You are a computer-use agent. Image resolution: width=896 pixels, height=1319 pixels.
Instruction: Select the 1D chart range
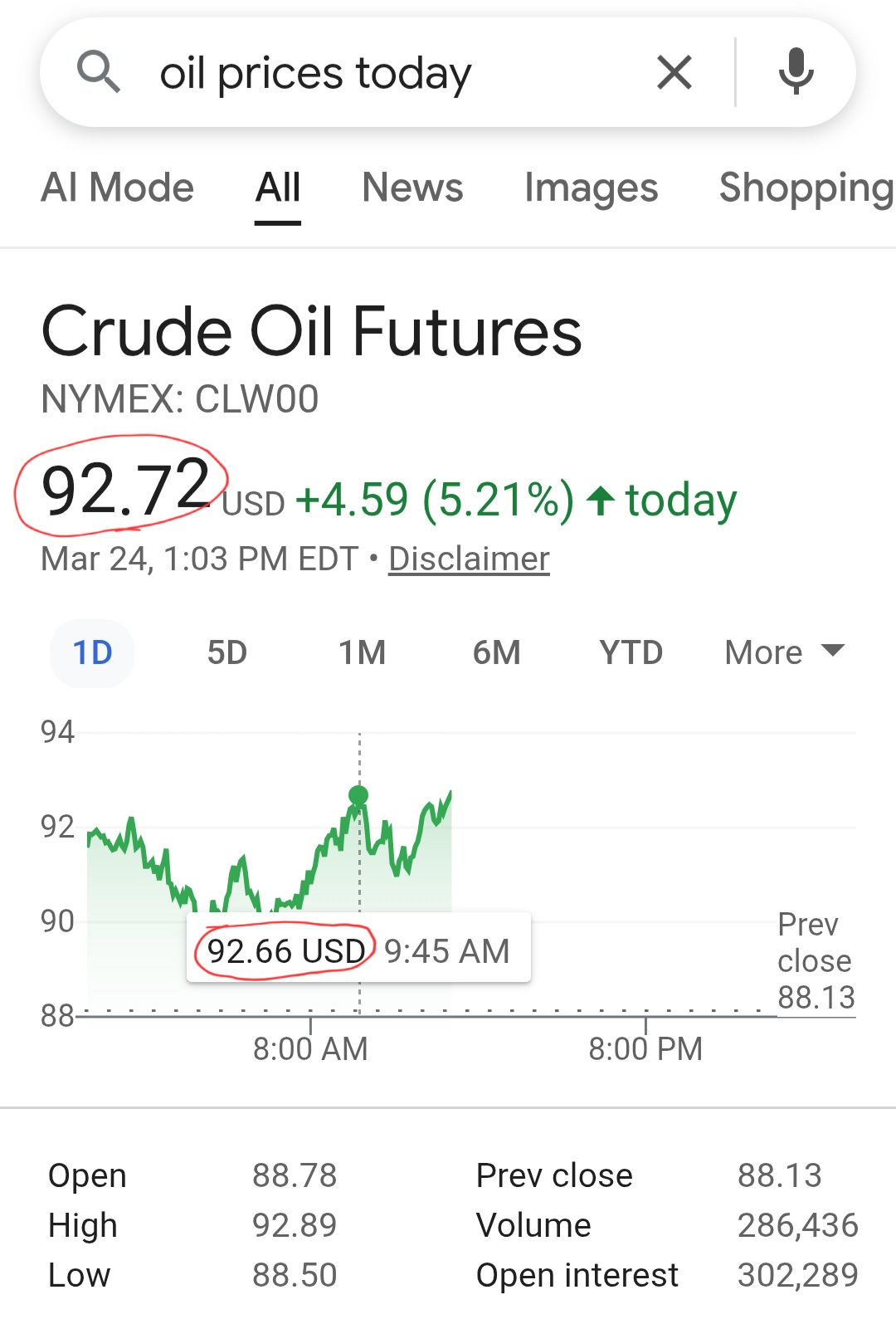click(92, 652)
